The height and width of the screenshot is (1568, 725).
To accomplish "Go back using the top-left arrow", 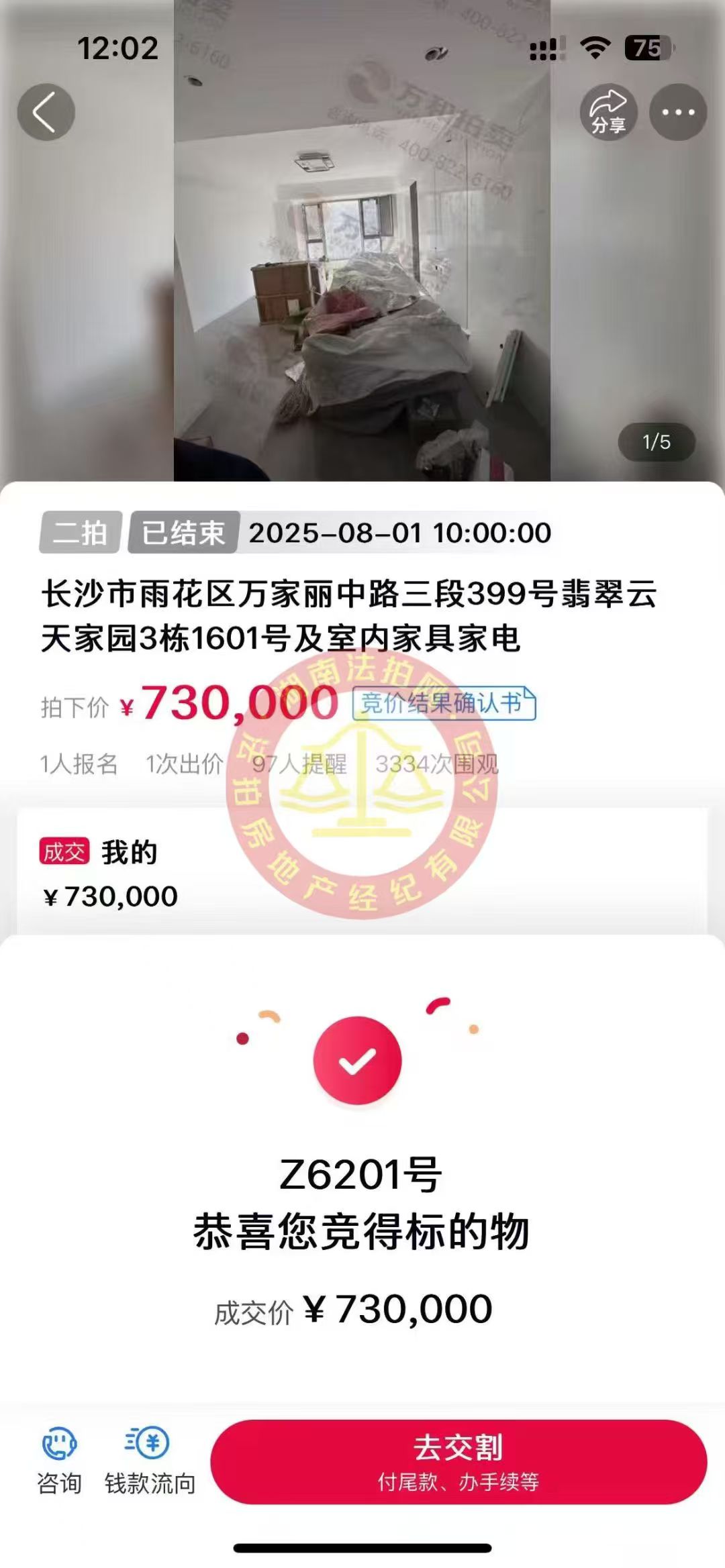I will pyautogui.click(x=46, y=112).
